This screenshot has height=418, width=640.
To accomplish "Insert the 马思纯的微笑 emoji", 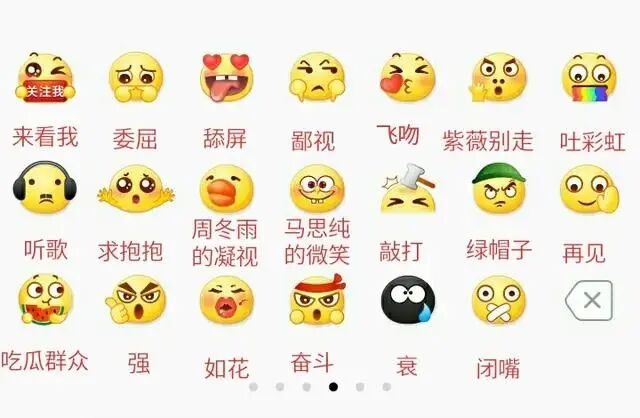I will click(316, 188).
